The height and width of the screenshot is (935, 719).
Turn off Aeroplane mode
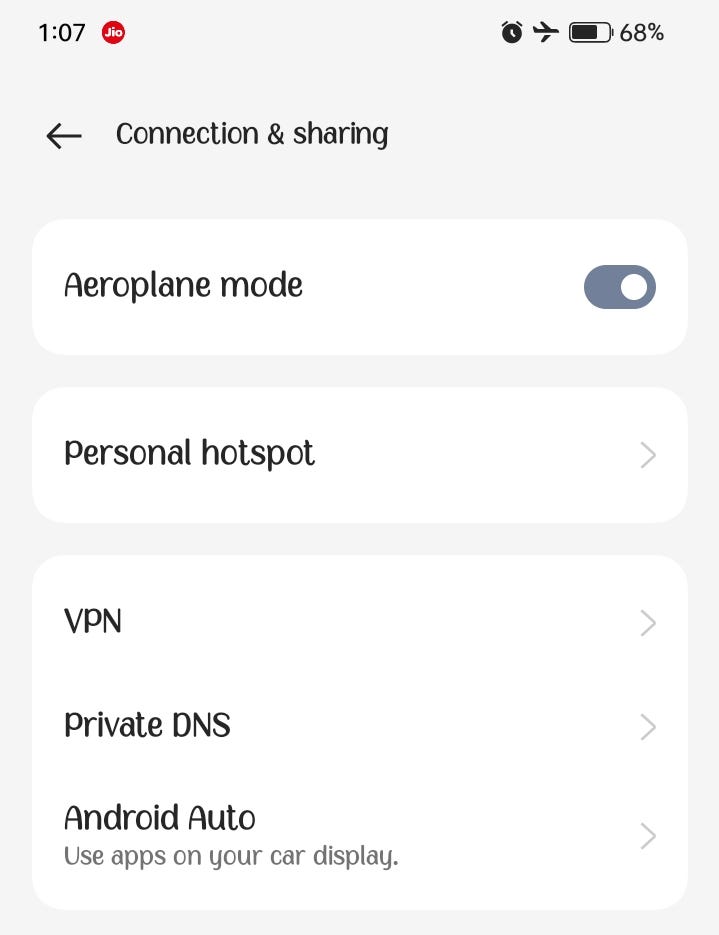tap(619, 287)
